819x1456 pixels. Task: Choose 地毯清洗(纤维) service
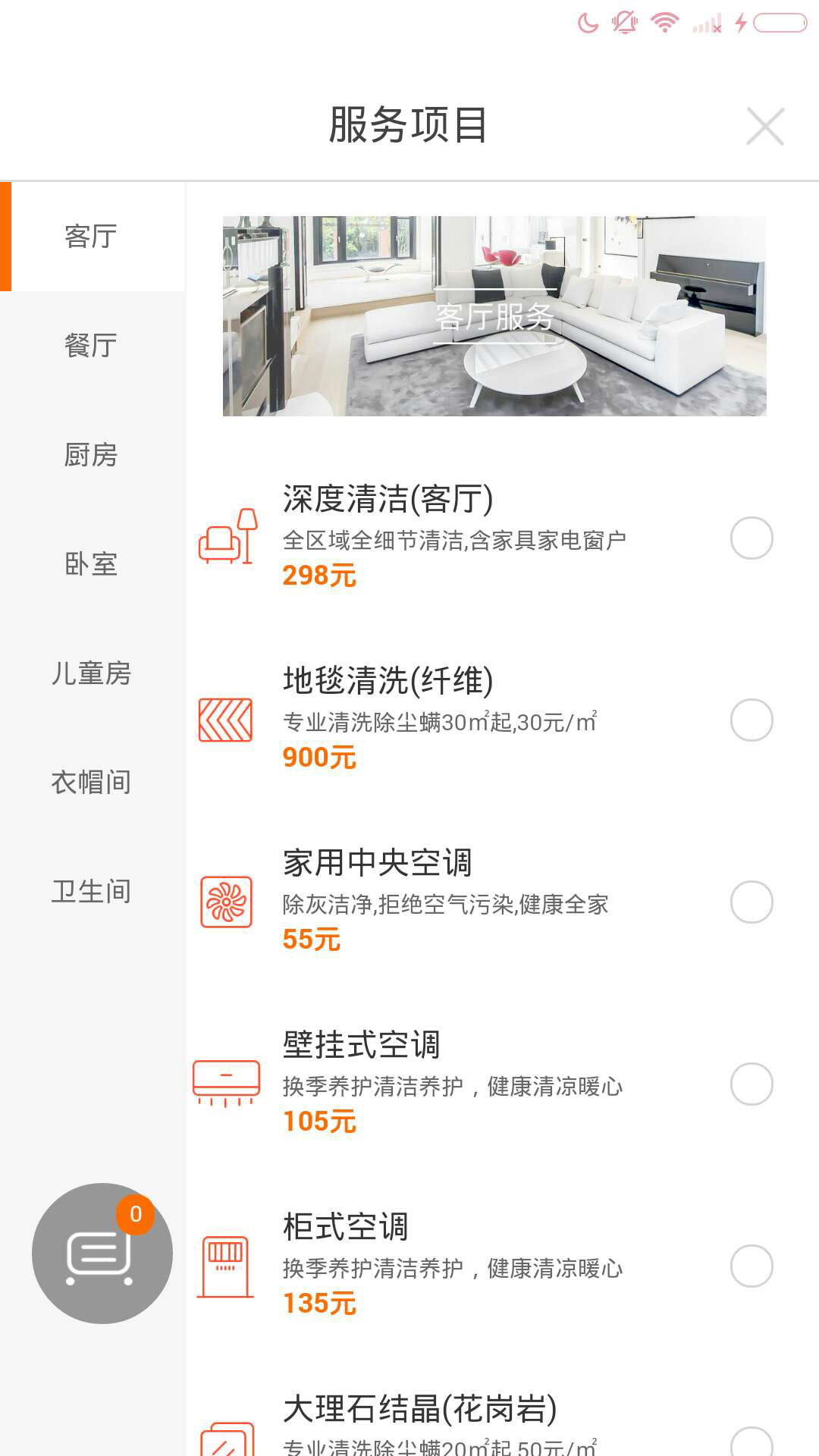[751, 720]
